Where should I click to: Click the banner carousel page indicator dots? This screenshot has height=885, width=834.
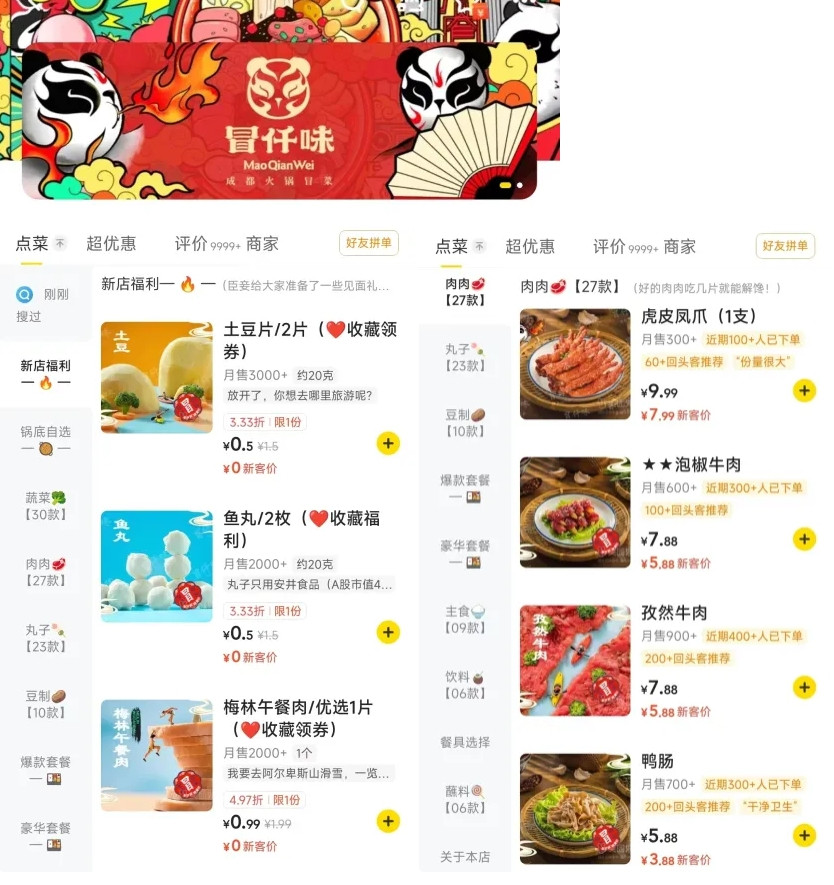coord(512,186)
